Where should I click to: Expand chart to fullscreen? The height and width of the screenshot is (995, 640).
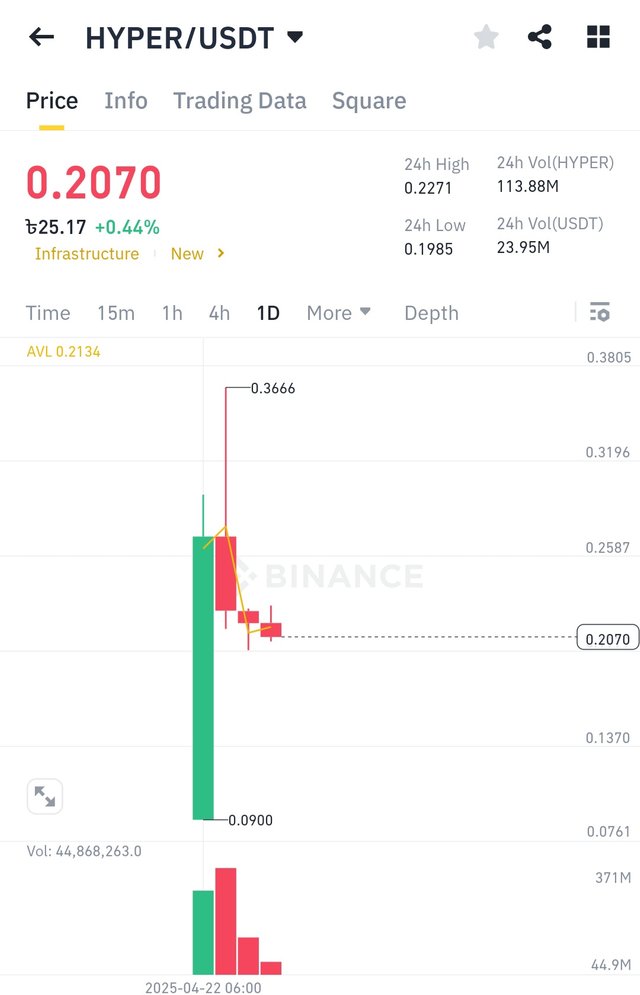click(45, 796)
